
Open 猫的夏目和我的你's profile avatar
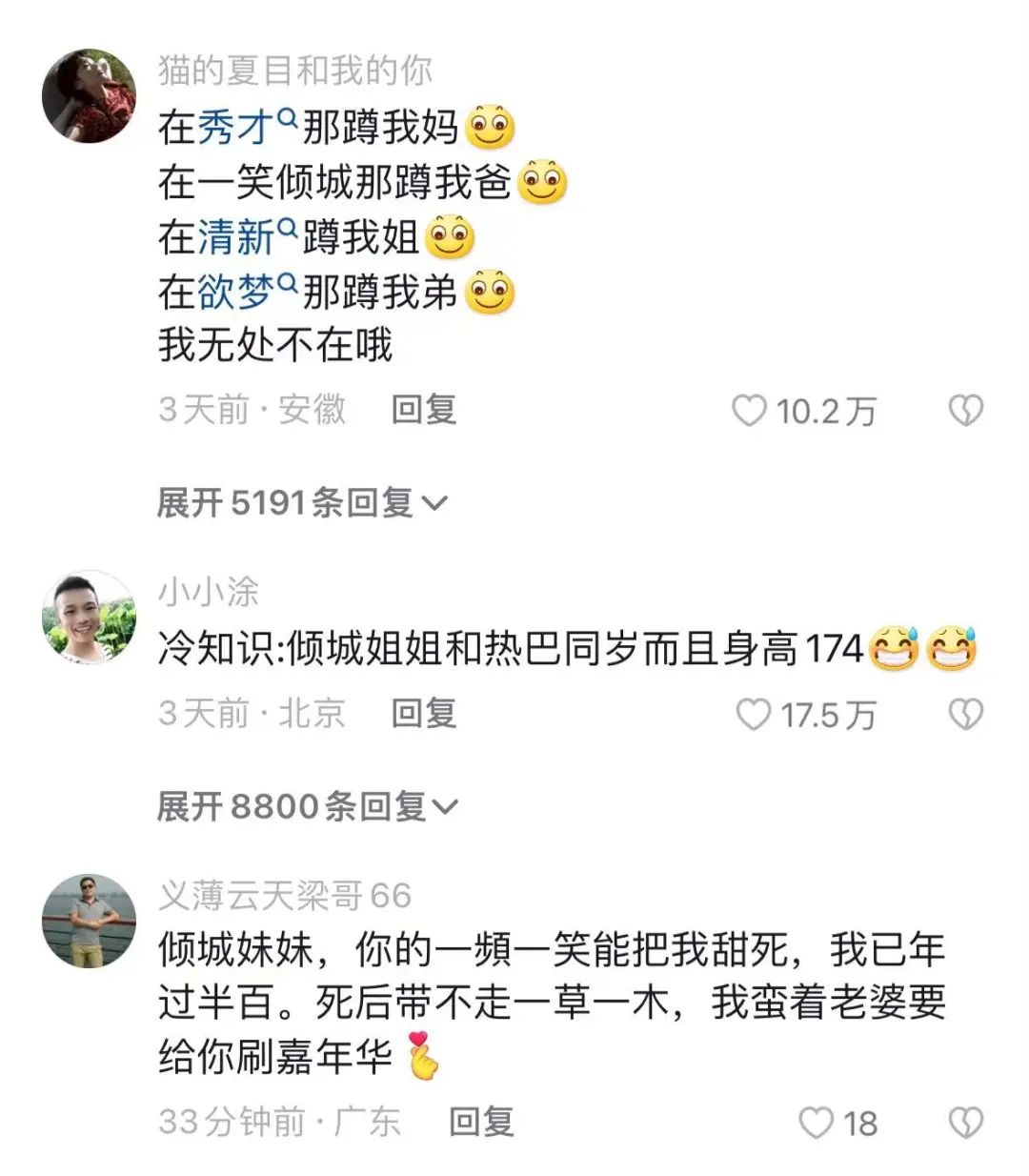point(90,96)
